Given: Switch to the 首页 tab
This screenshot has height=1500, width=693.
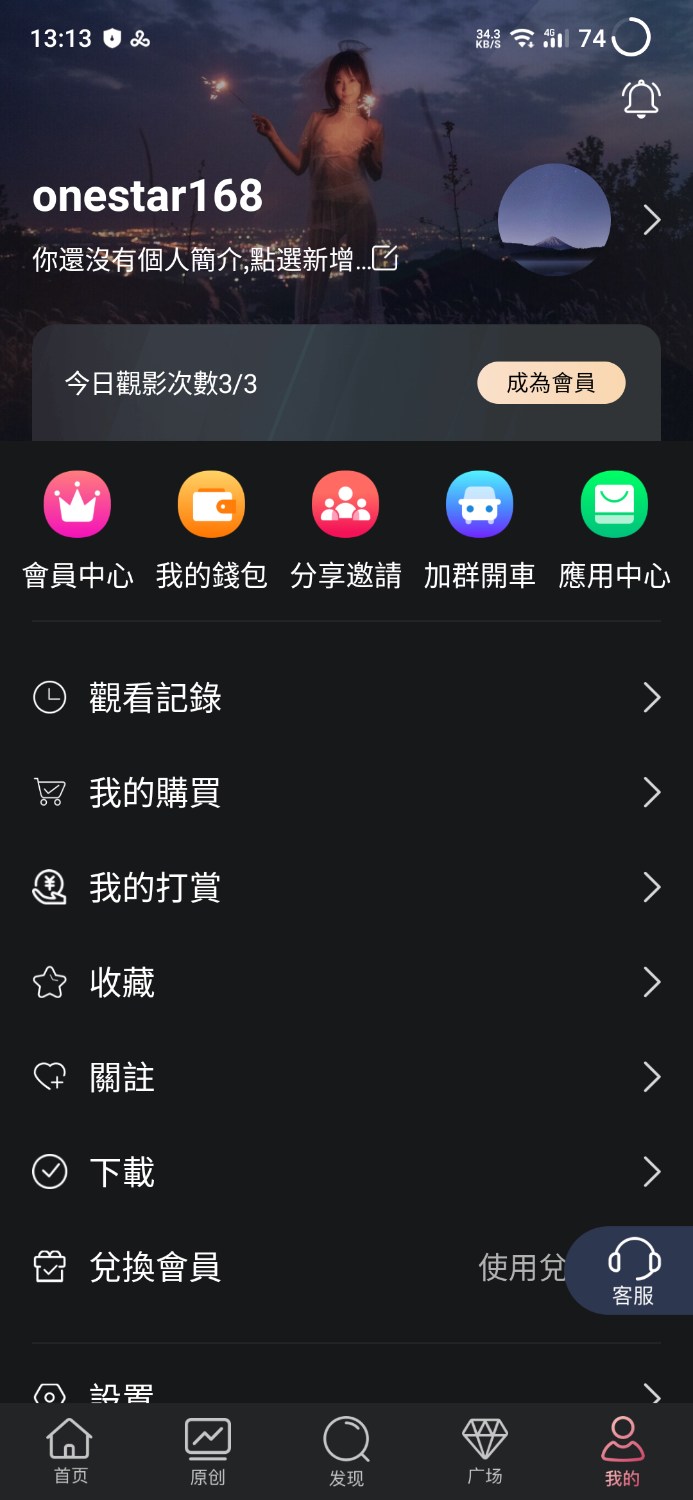Looking at the screenshot, I should click(x=70, y=1452).
